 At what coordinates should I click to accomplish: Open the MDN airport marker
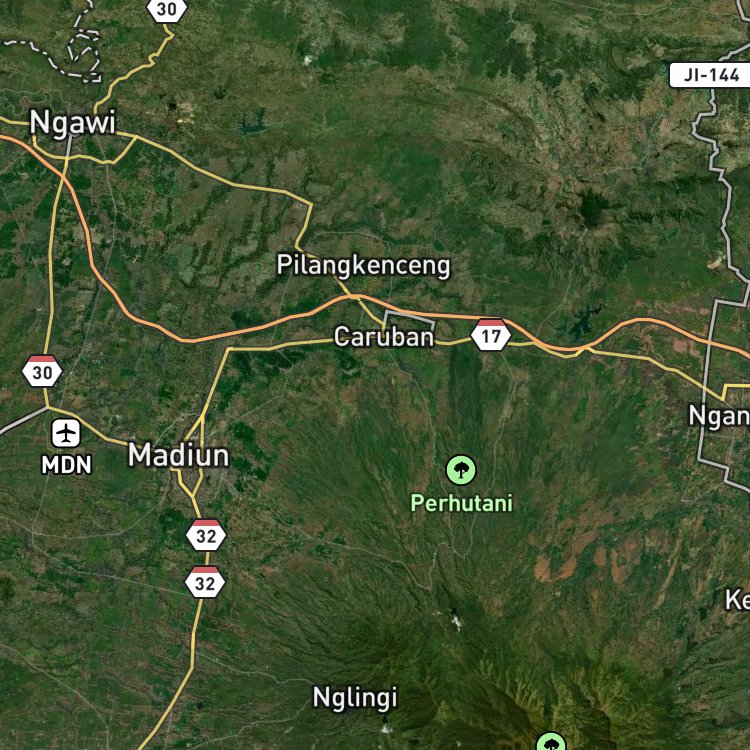(x=66, y=433)
